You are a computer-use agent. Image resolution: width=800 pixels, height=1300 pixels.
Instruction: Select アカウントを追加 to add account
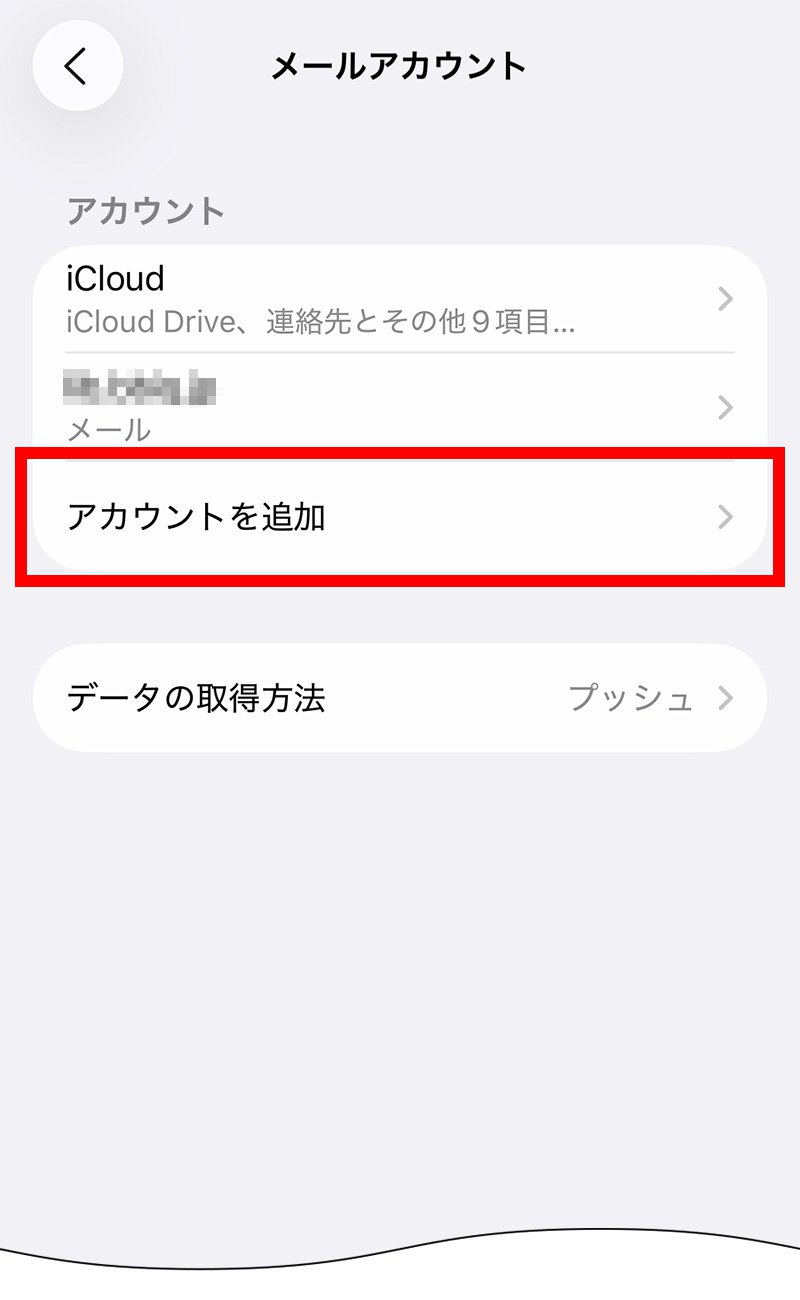(400, 517)
